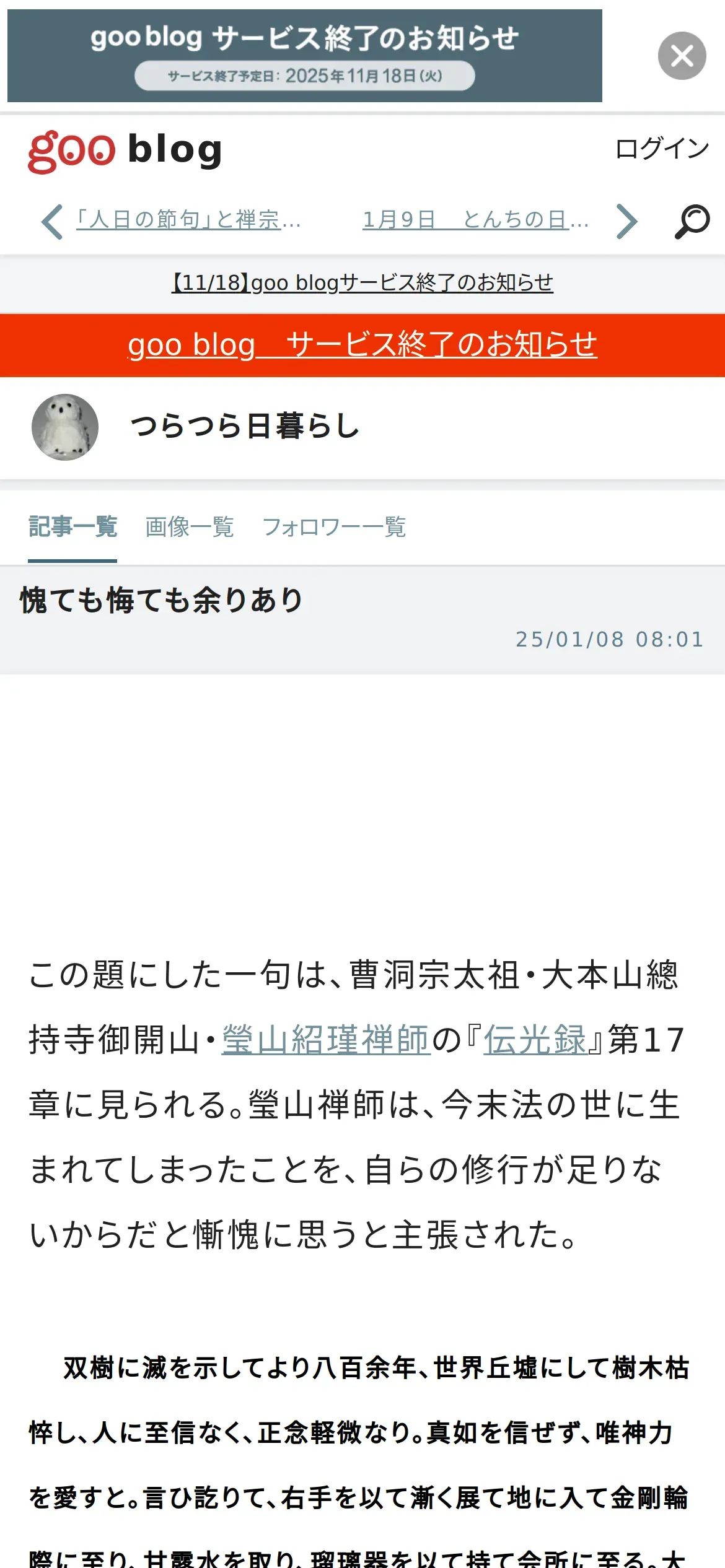The width and height of the screenshot is (725, 1568).
Task: Dismiss the goo blog service-end banner
Action: 682,56
